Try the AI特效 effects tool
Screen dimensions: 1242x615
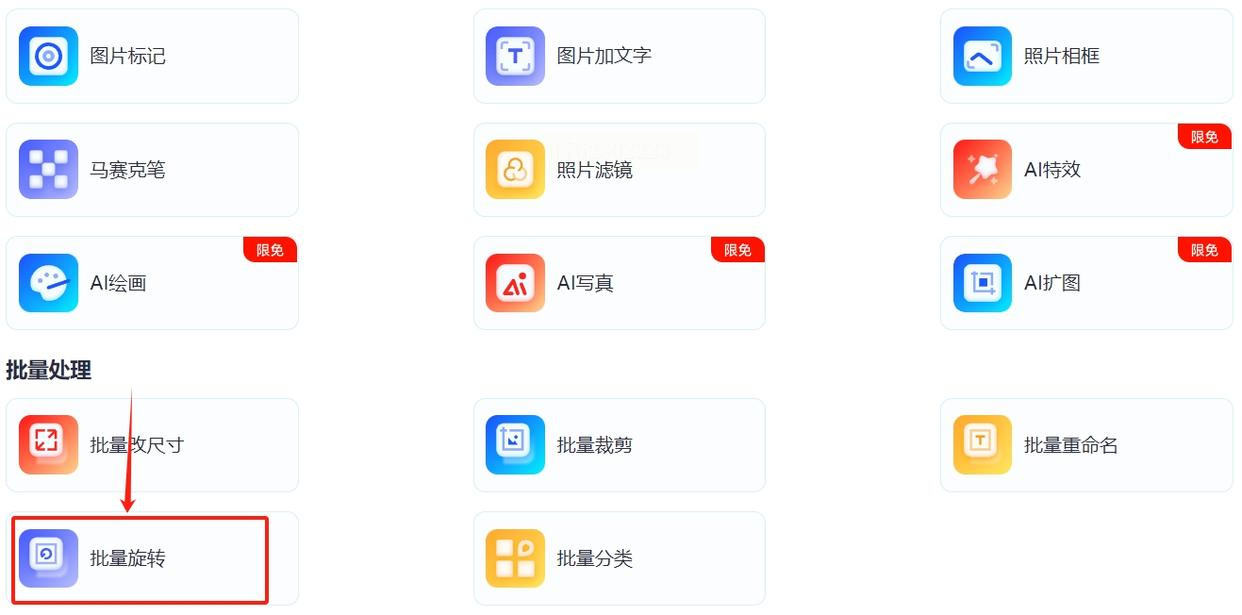tap(1086, 170)
